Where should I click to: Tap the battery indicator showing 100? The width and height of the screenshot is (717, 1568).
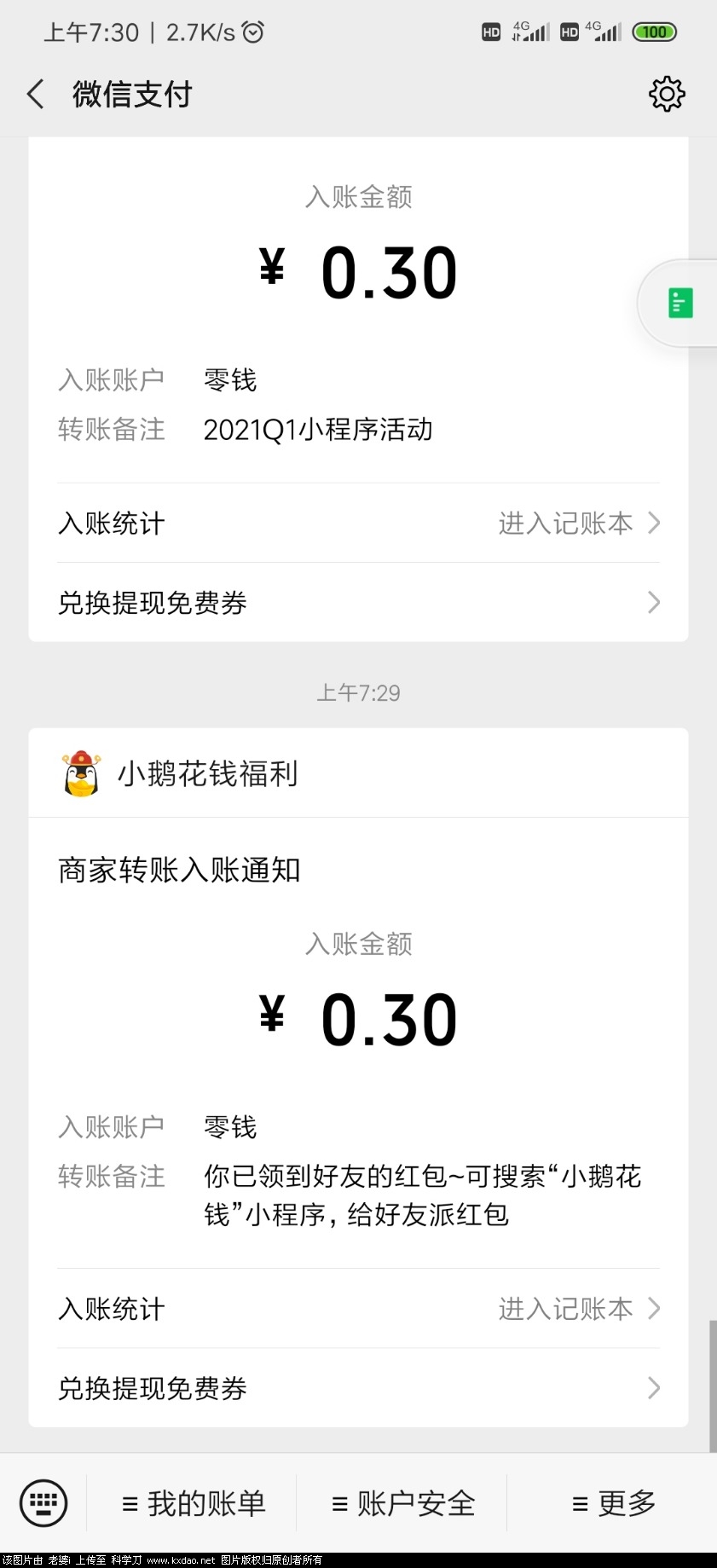coord(654,32)
